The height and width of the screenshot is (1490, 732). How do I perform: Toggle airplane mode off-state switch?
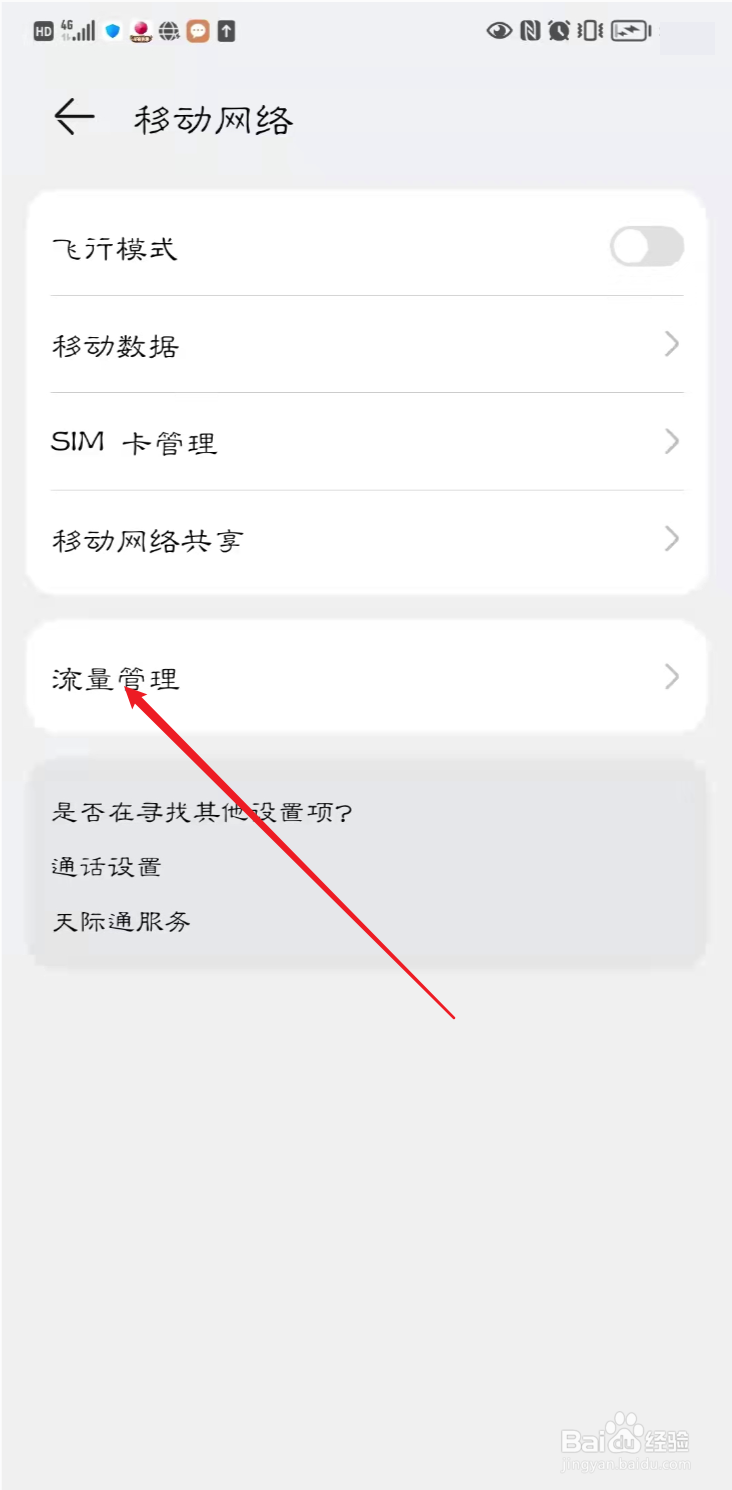(646, 248)
